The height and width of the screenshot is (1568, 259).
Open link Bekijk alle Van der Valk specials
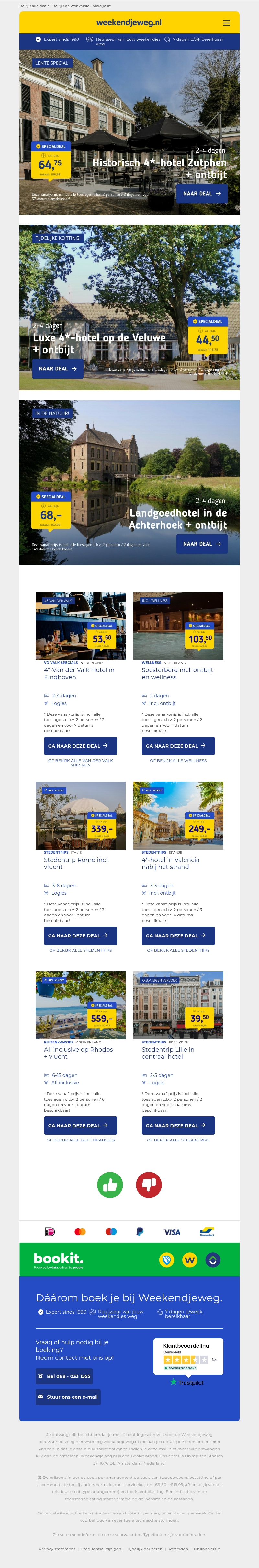coord(80,763)
